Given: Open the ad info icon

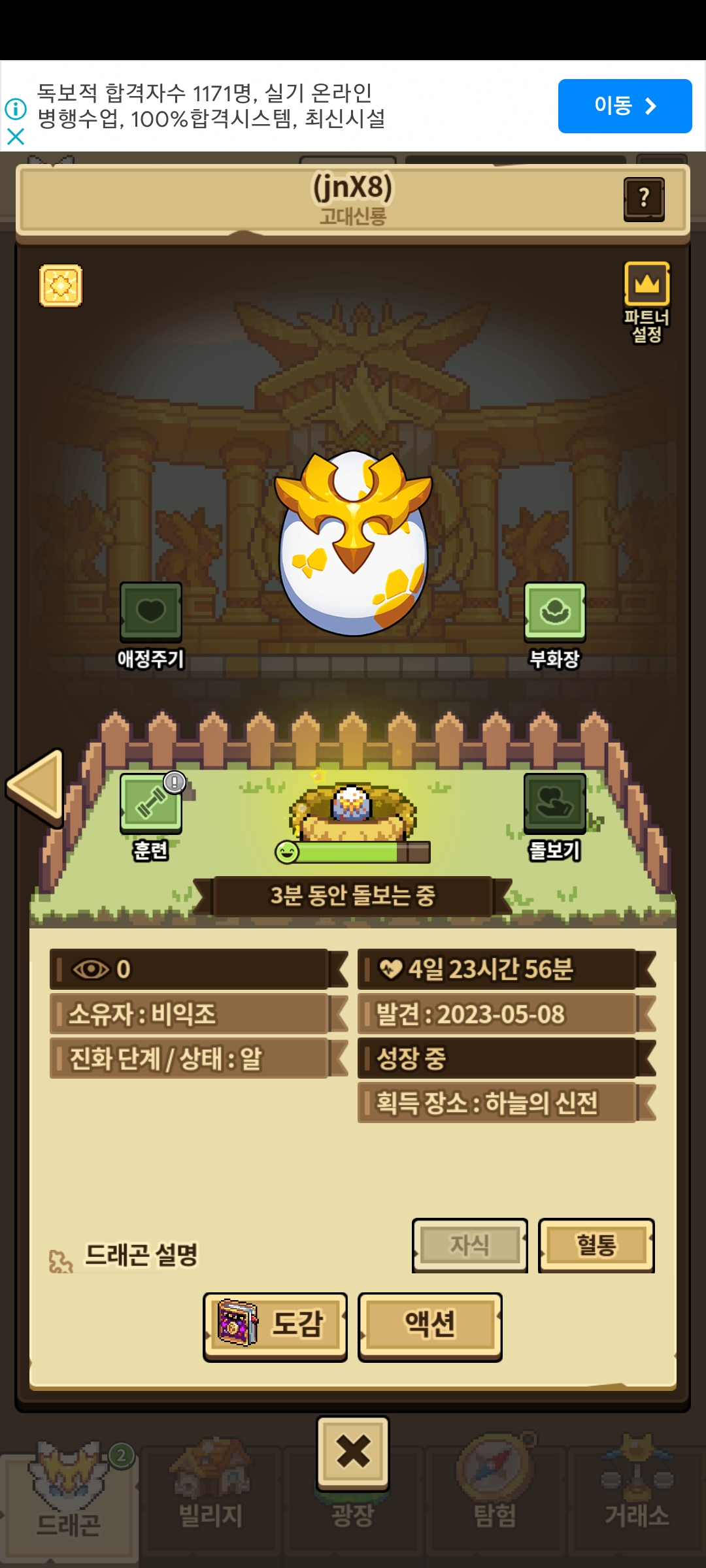Looking at the screenshot, I should [x=16, y=108].
